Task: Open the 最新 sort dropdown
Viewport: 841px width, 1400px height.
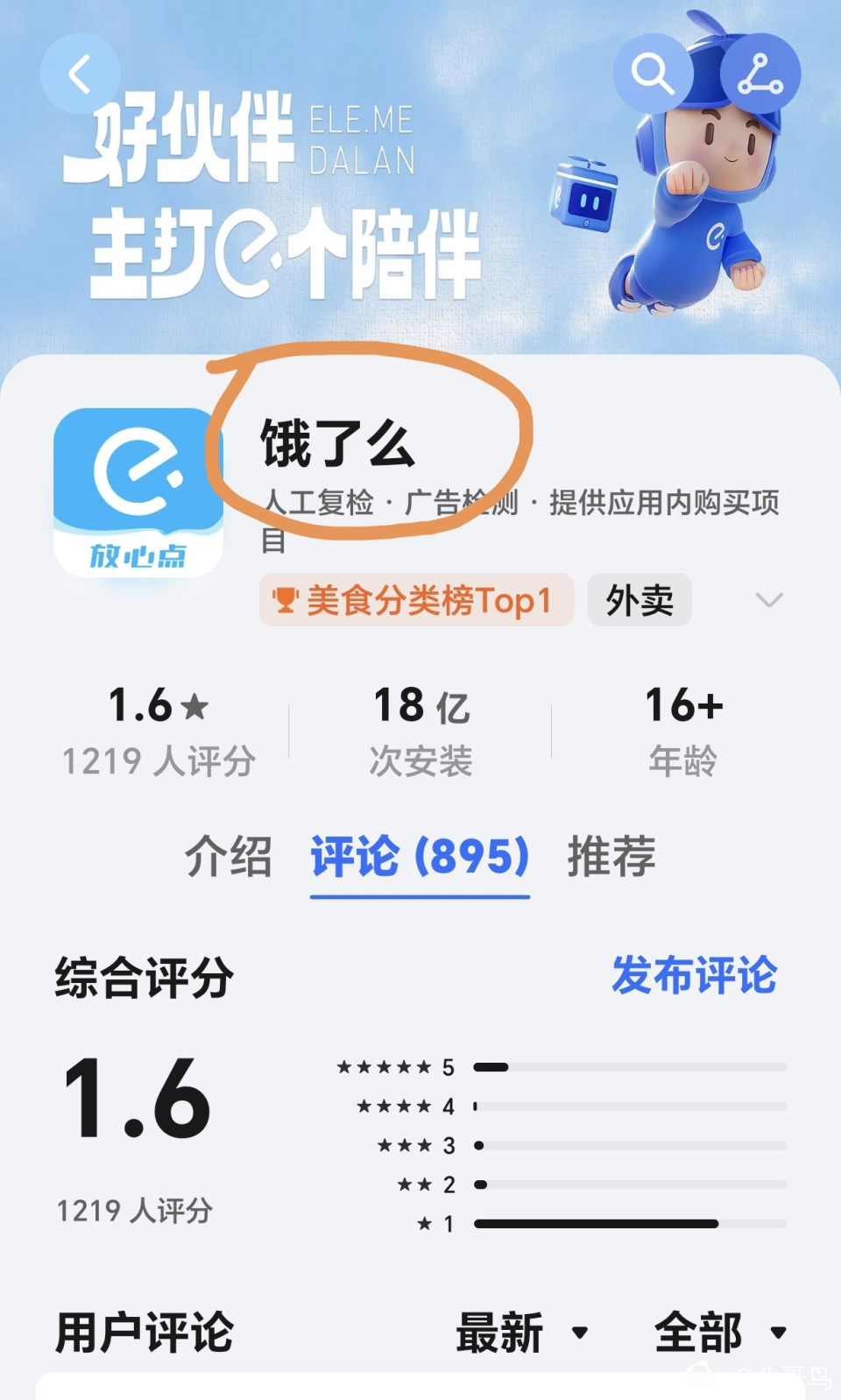Action: point(521,1333)
